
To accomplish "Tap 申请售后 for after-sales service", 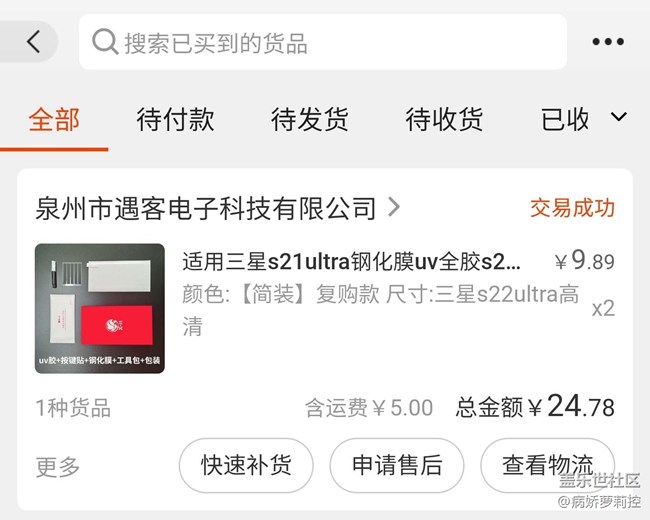I will tap(397, 465).
